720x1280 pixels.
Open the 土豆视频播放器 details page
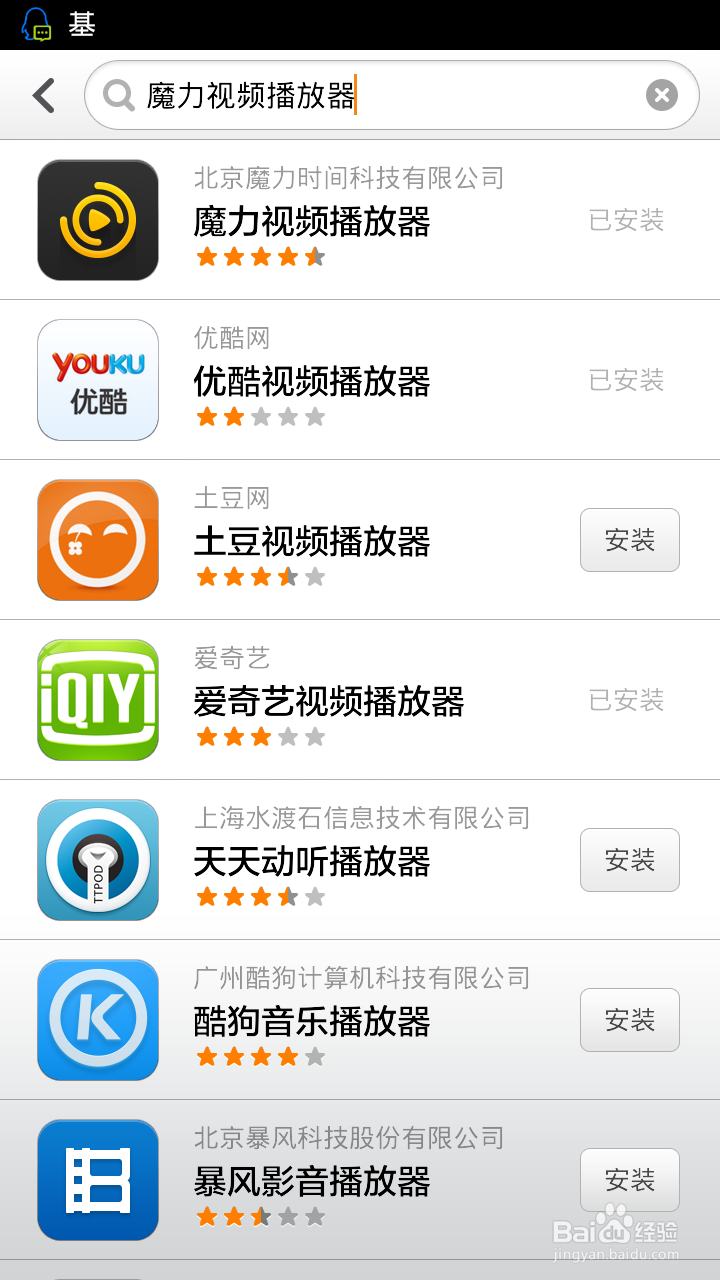pyautogui.click(x=290, y=540)
